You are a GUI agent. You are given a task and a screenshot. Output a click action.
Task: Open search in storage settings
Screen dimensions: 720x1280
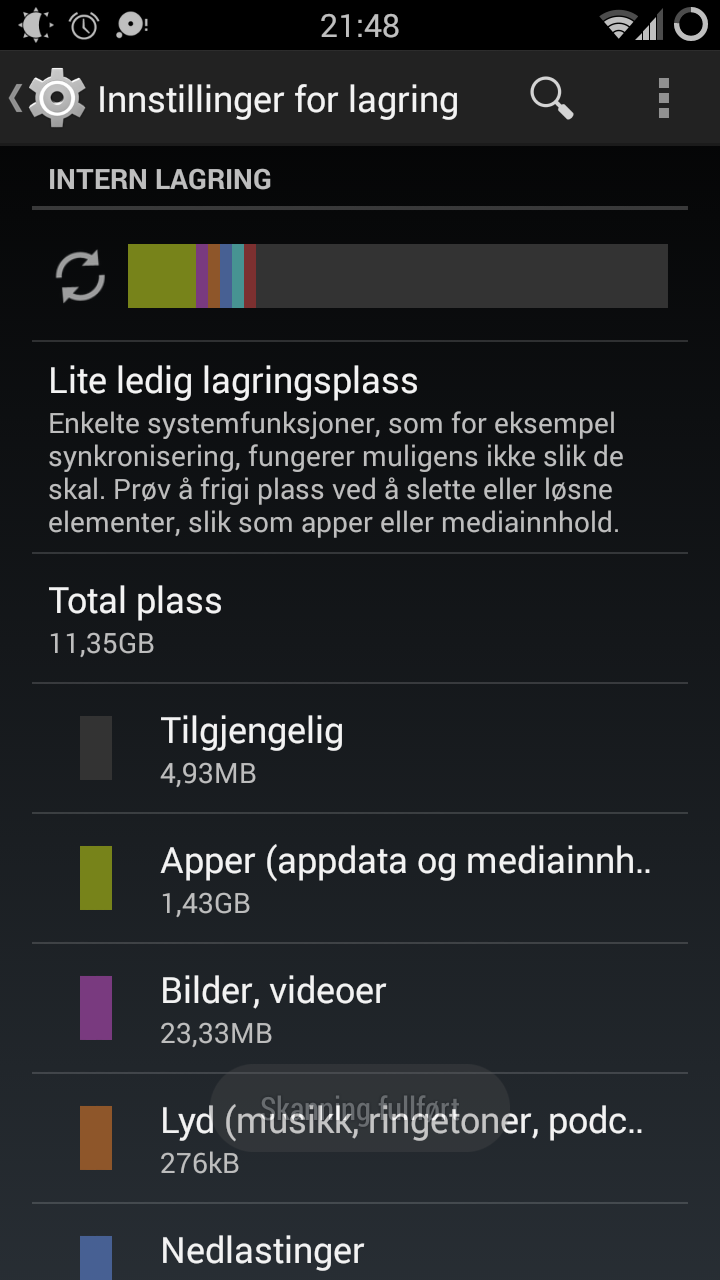tap(551, 98)
